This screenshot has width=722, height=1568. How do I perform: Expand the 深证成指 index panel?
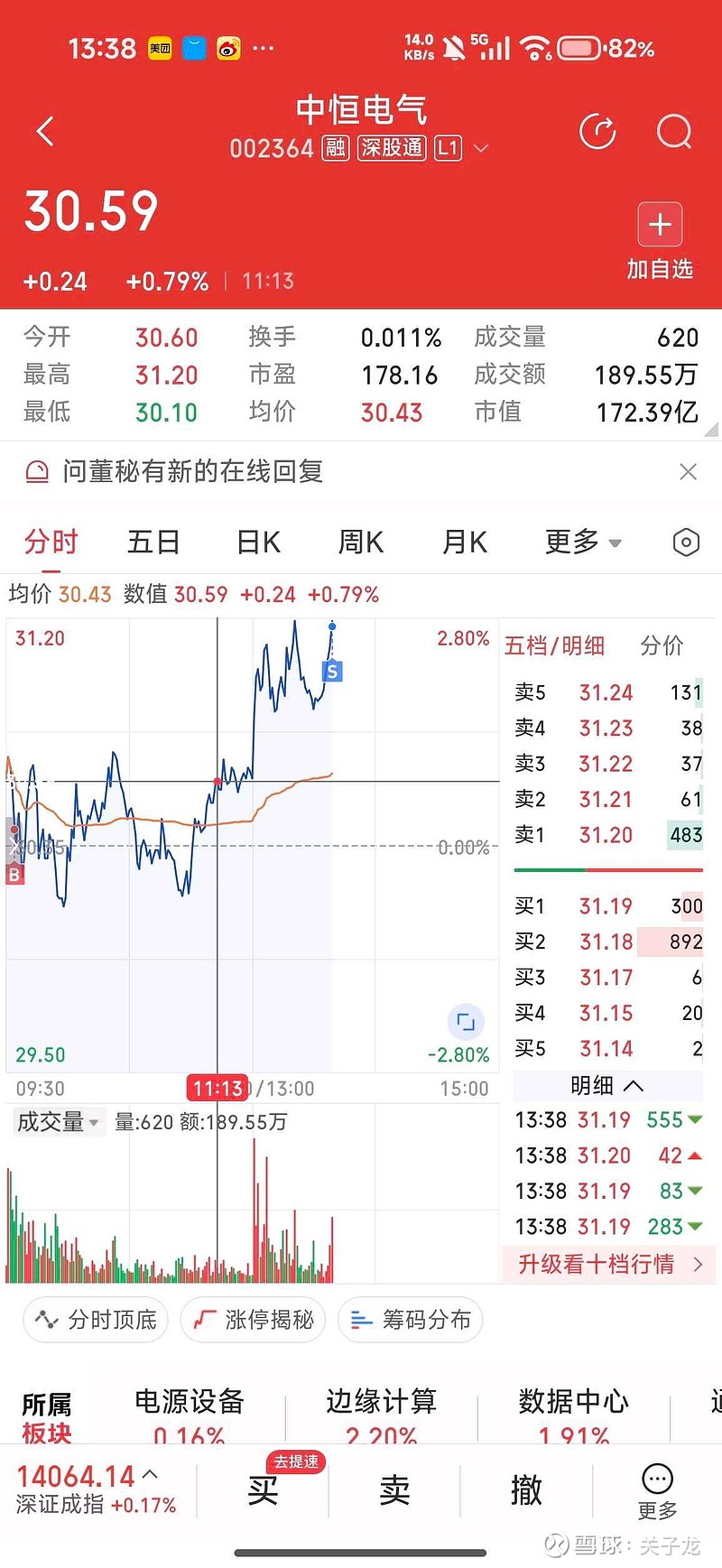[x=152, y=1474]
